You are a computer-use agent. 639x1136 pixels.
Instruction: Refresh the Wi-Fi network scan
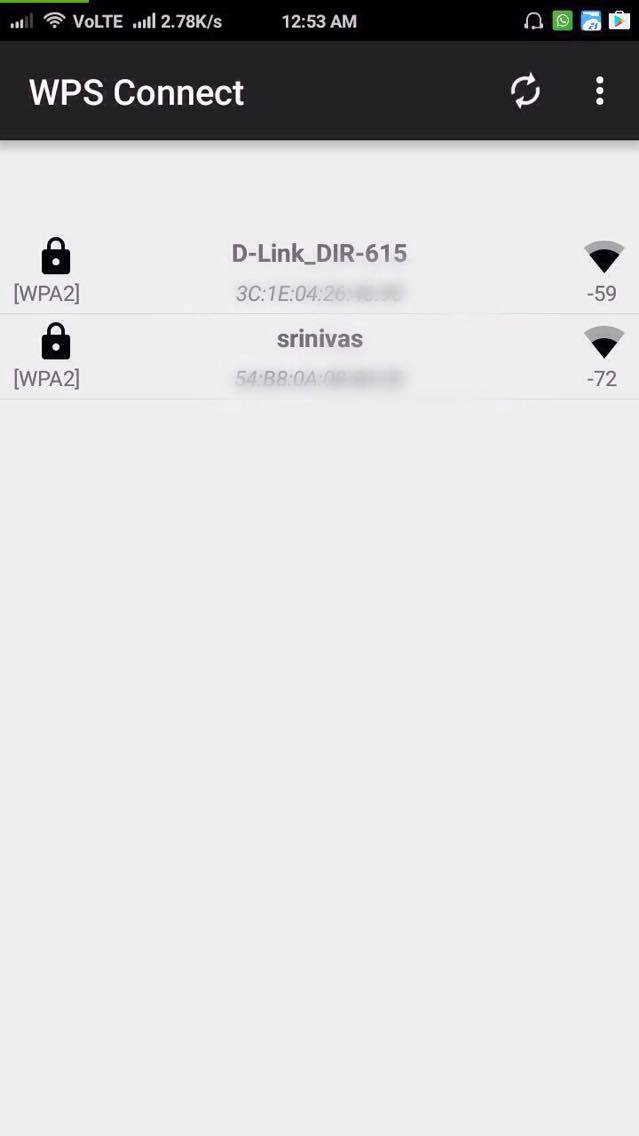[525, 91]
